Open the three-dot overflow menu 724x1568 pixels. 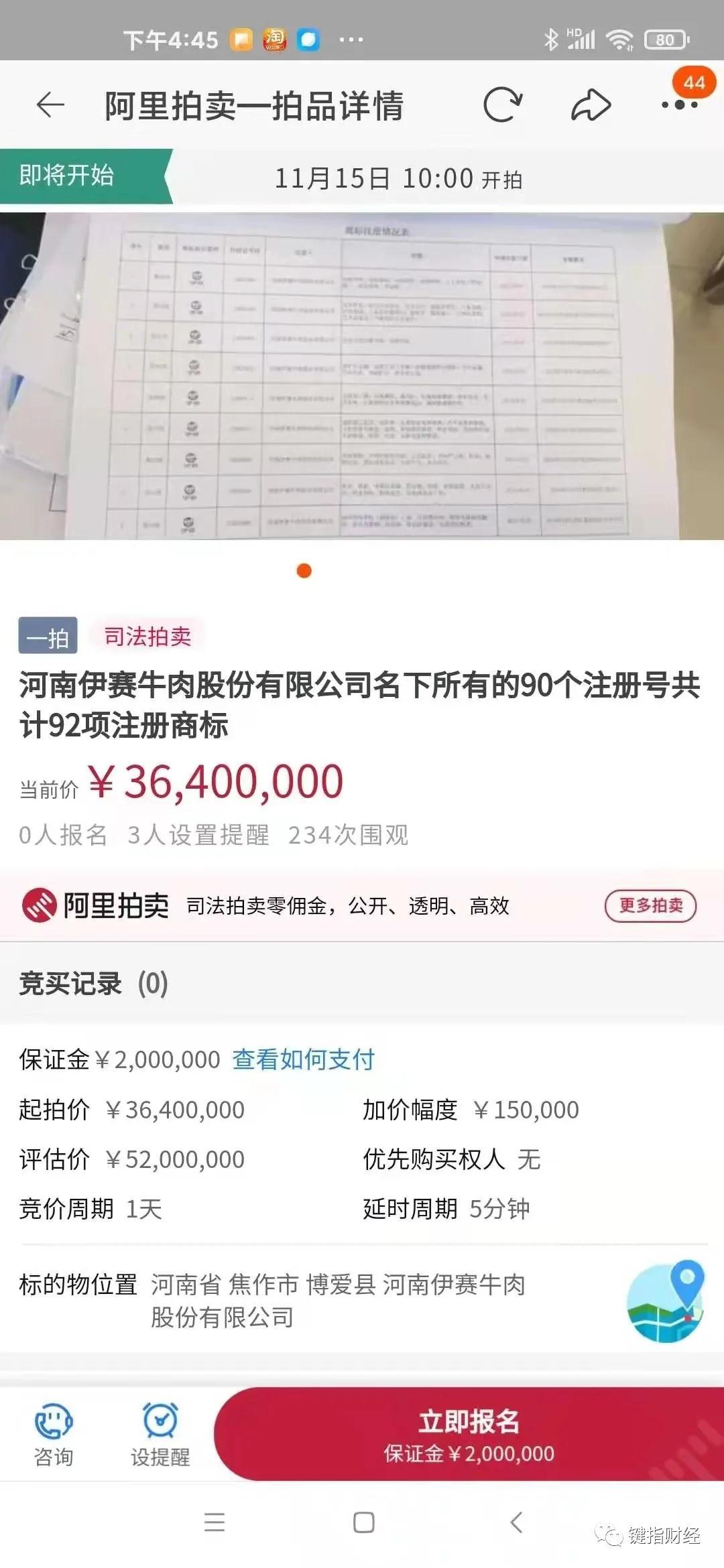coord(679,105)
